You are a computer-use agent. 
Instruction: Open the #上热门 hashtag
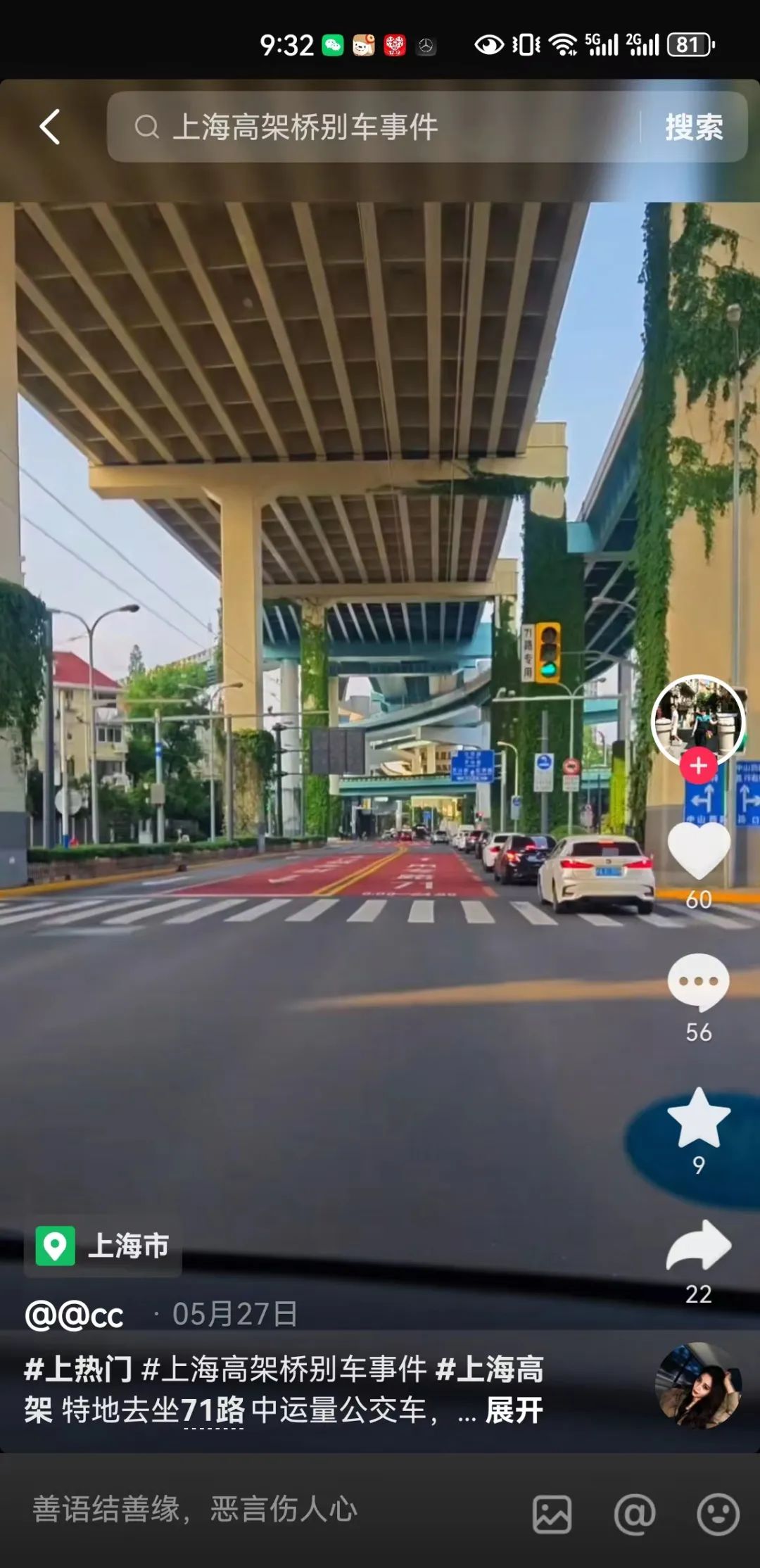point(78,1370)
